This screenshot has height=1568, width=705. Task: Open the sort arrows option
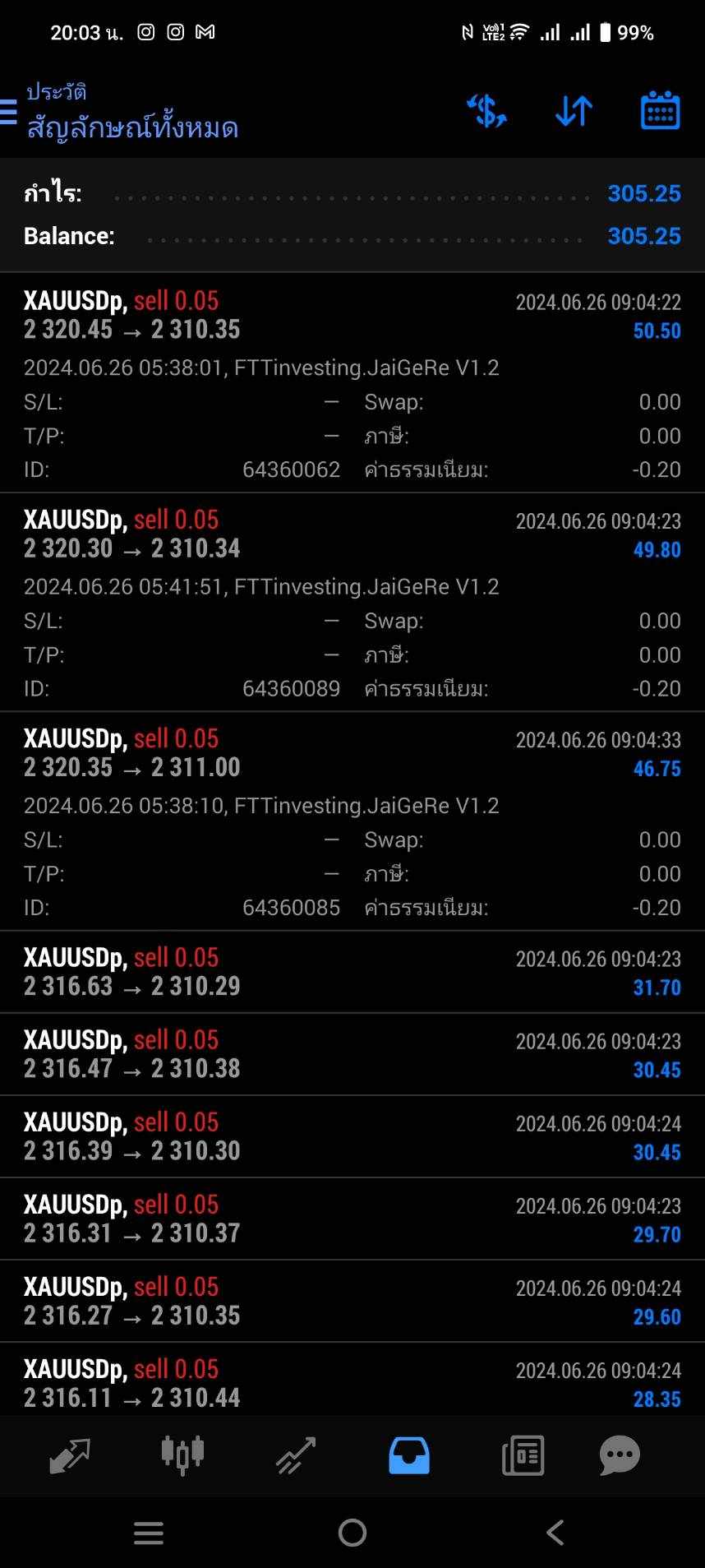coord(574,111)
